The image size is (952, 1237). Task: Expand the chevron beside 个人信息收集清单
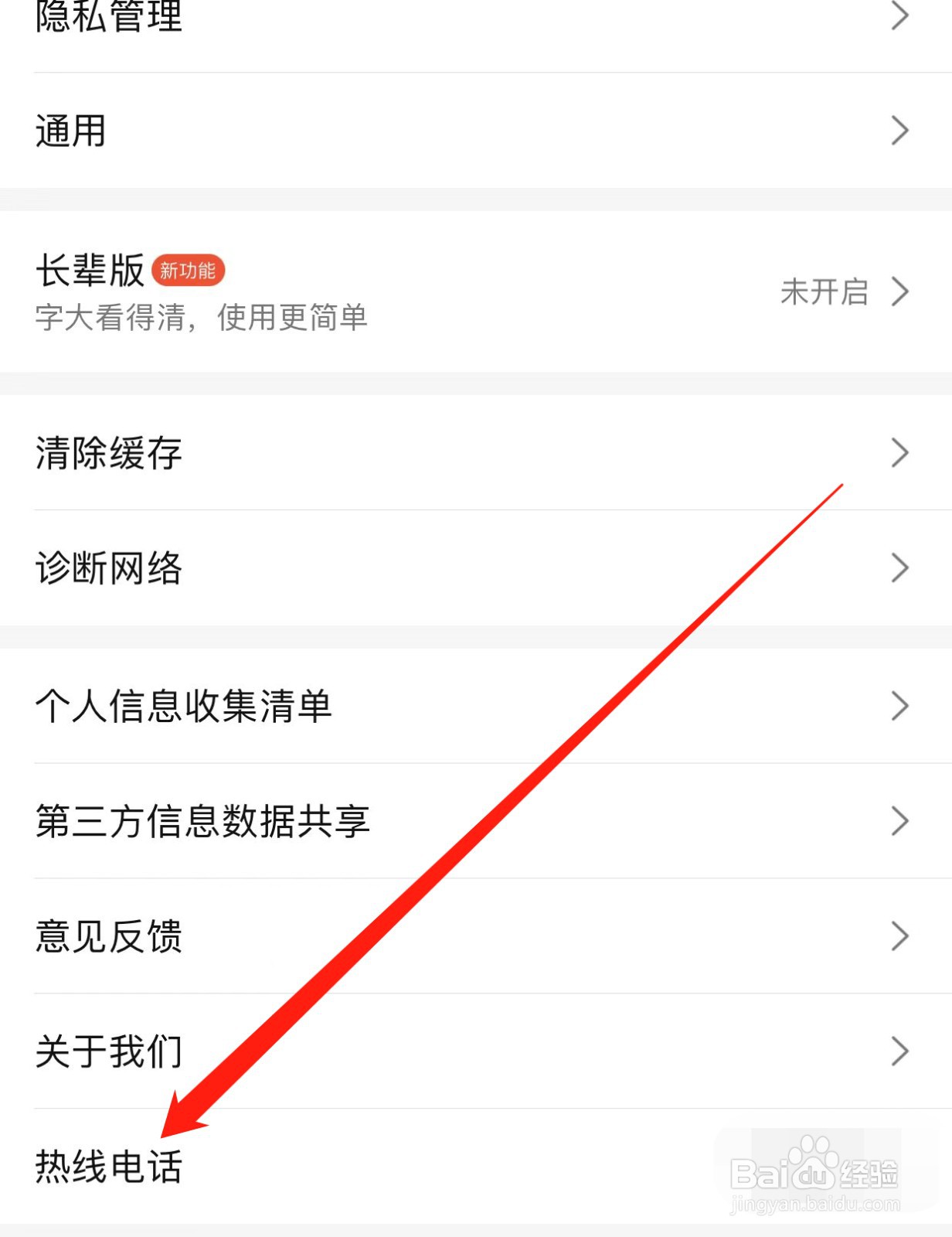point(899,705)
